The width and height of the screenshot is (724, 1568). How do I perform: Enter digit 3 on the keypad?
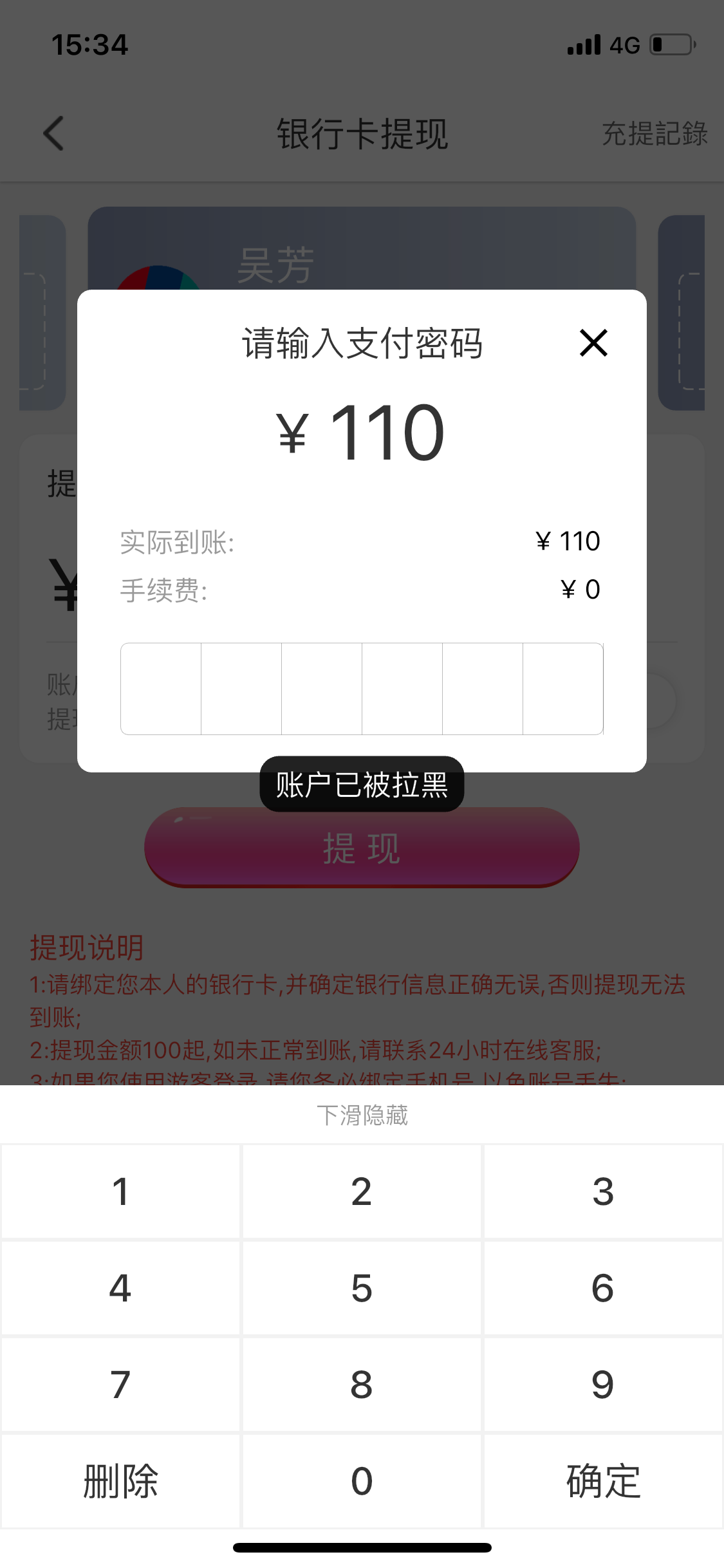point(603,1191)
